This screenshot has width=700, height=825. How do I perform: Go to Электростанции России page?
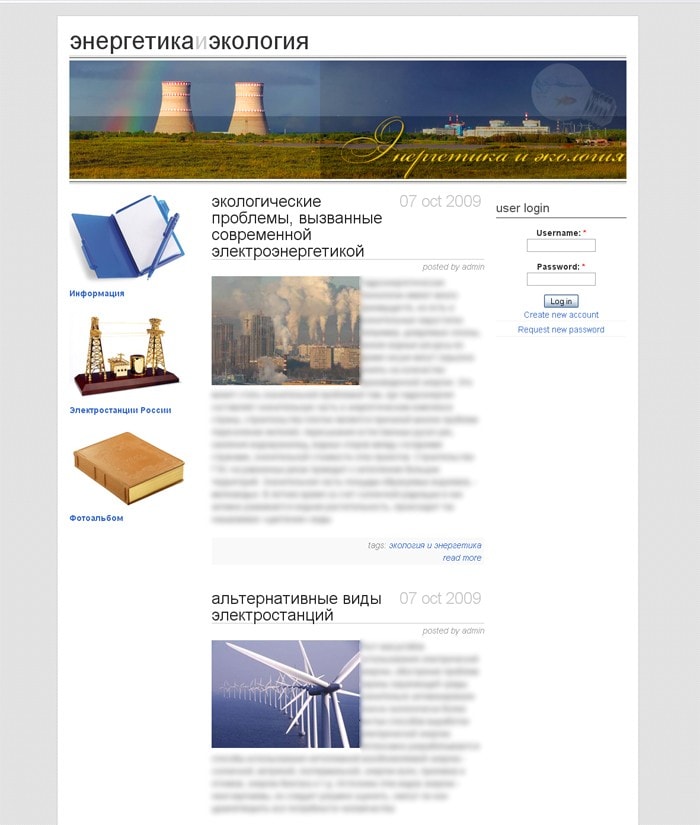coord(120,410)
